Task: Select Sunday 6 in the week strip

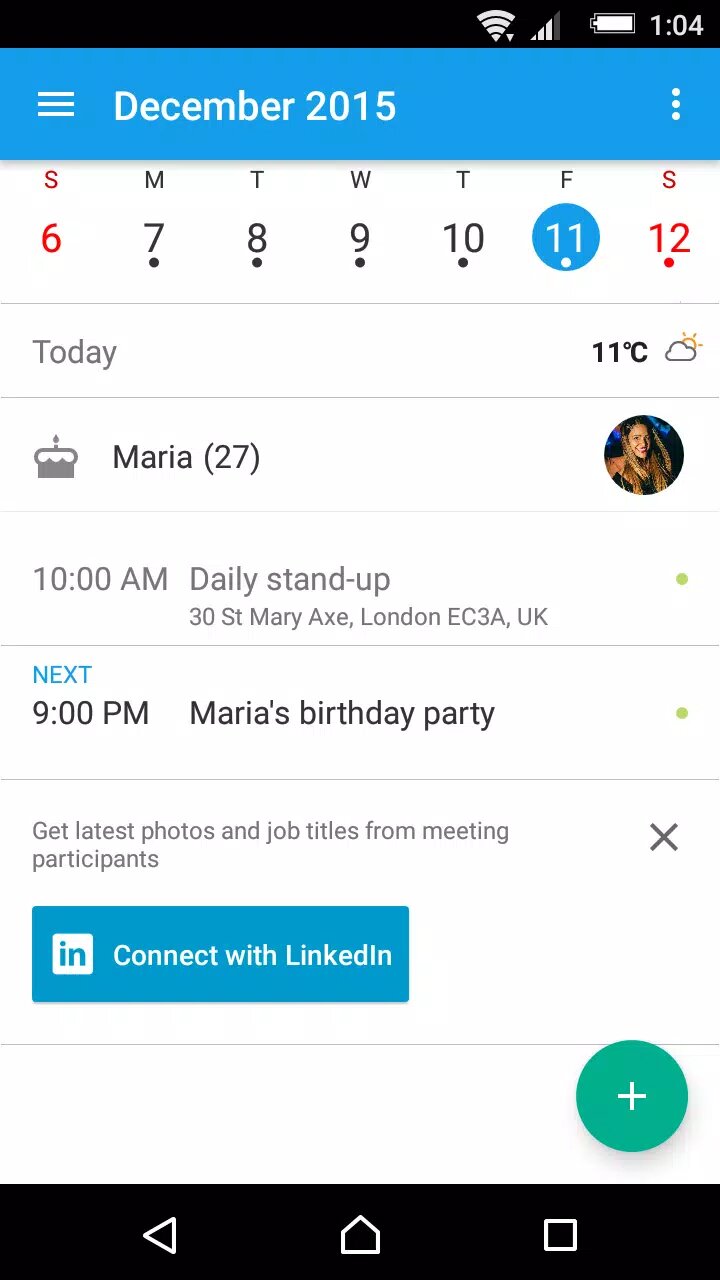Action: [x=51, y=240]
